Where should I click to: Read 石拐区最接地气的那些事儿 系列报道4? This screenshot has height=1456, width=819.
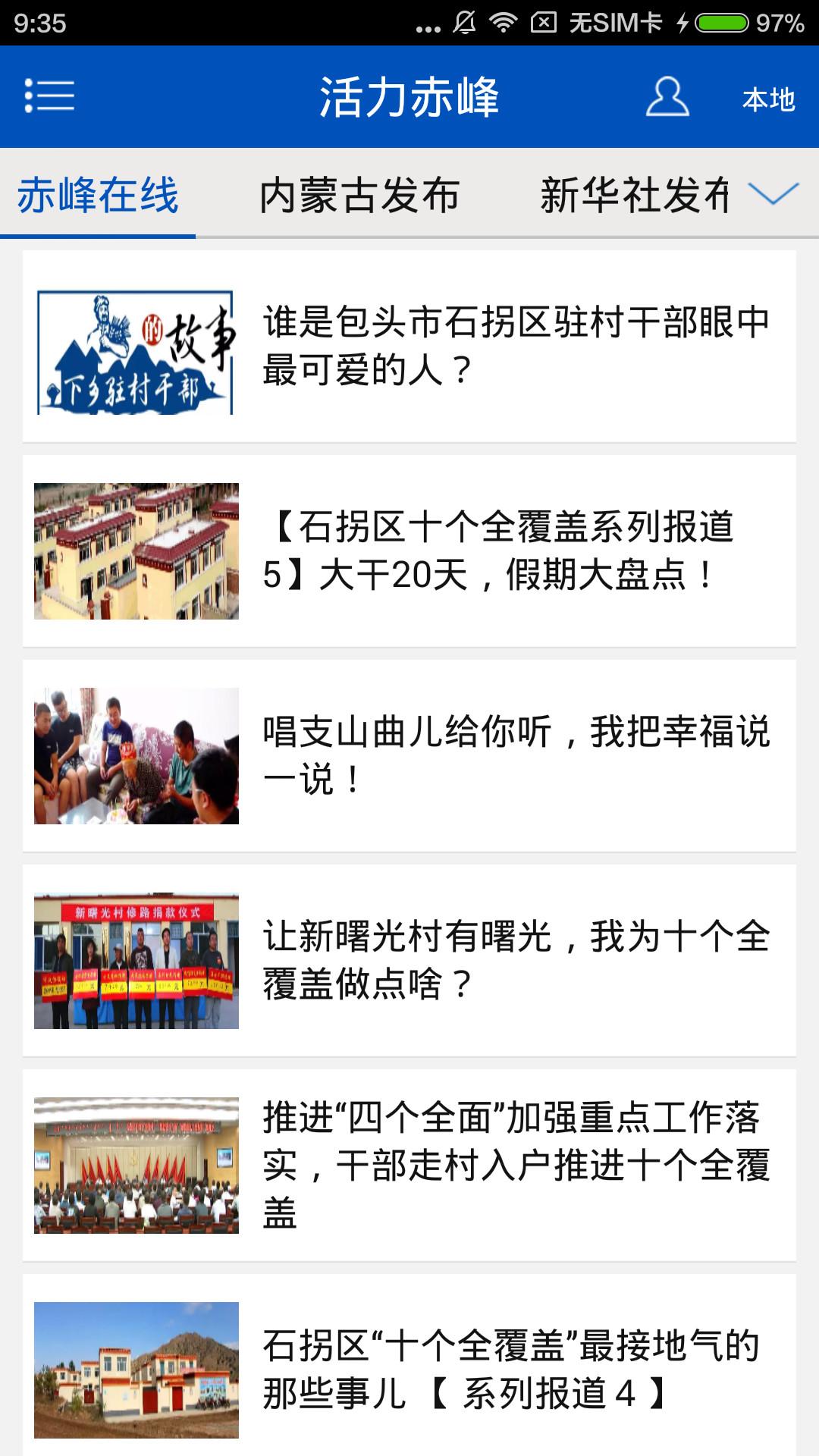[409, 1369]
